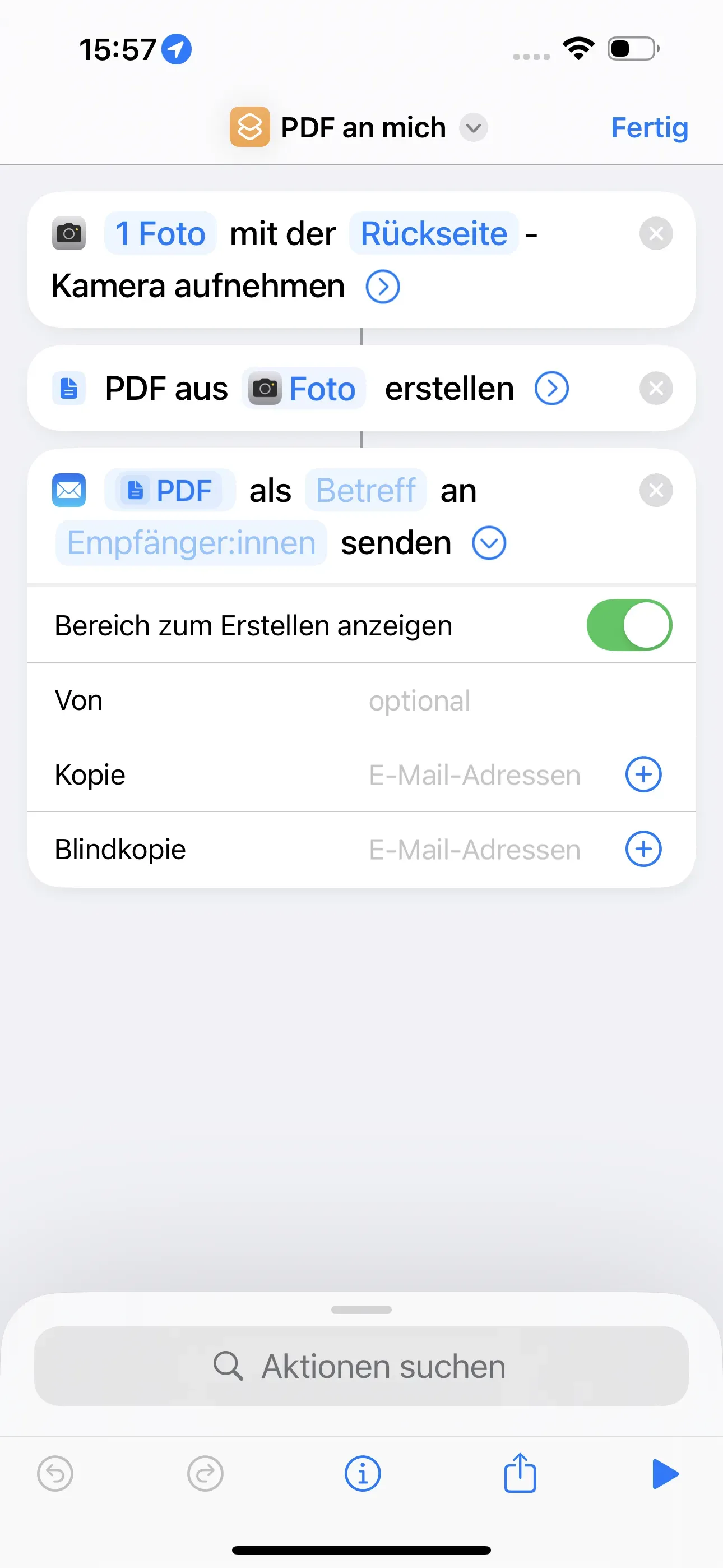Remove the photo capture action with its X
The width and height of the screenshot is (723, 1568).
[656, 234]
